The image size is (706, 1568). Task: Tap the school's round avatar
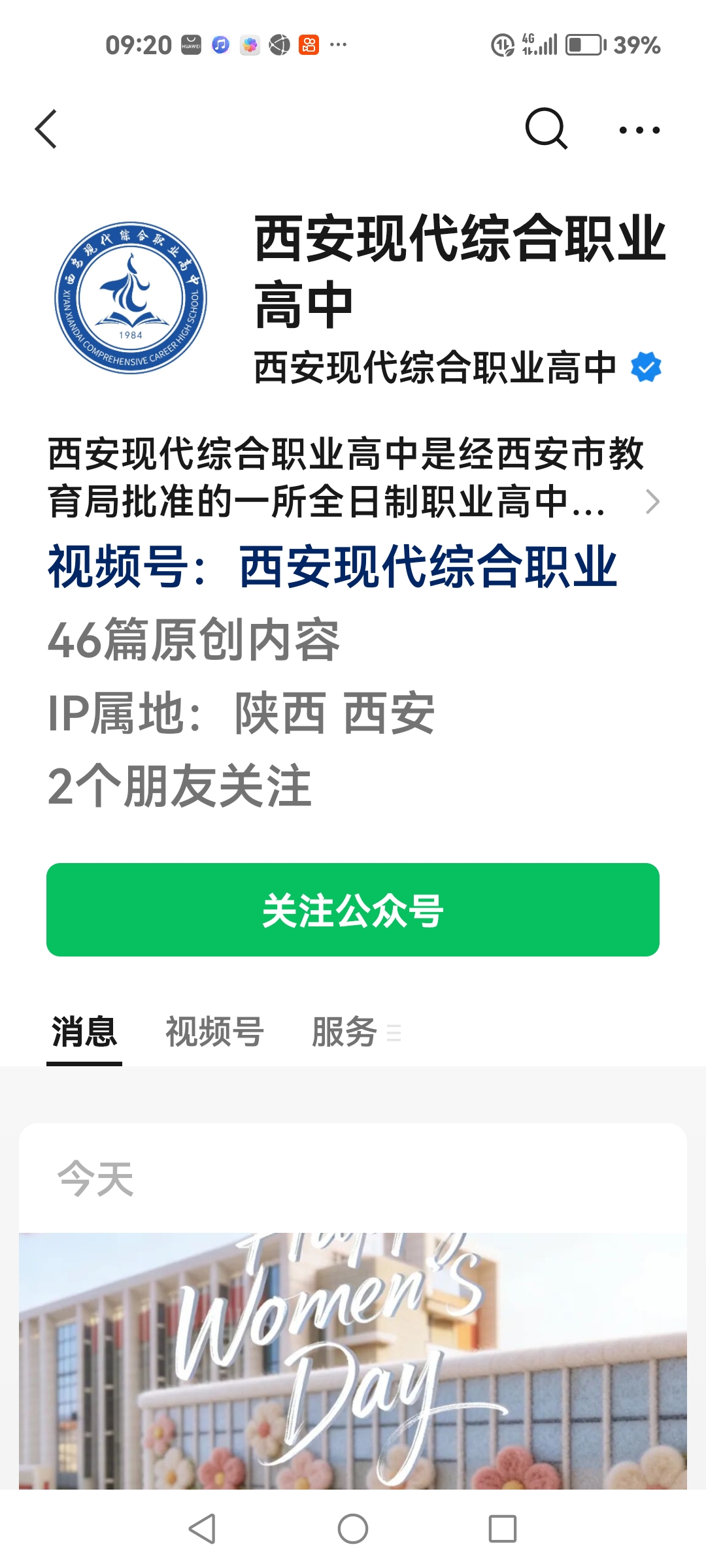click(131, 298)
